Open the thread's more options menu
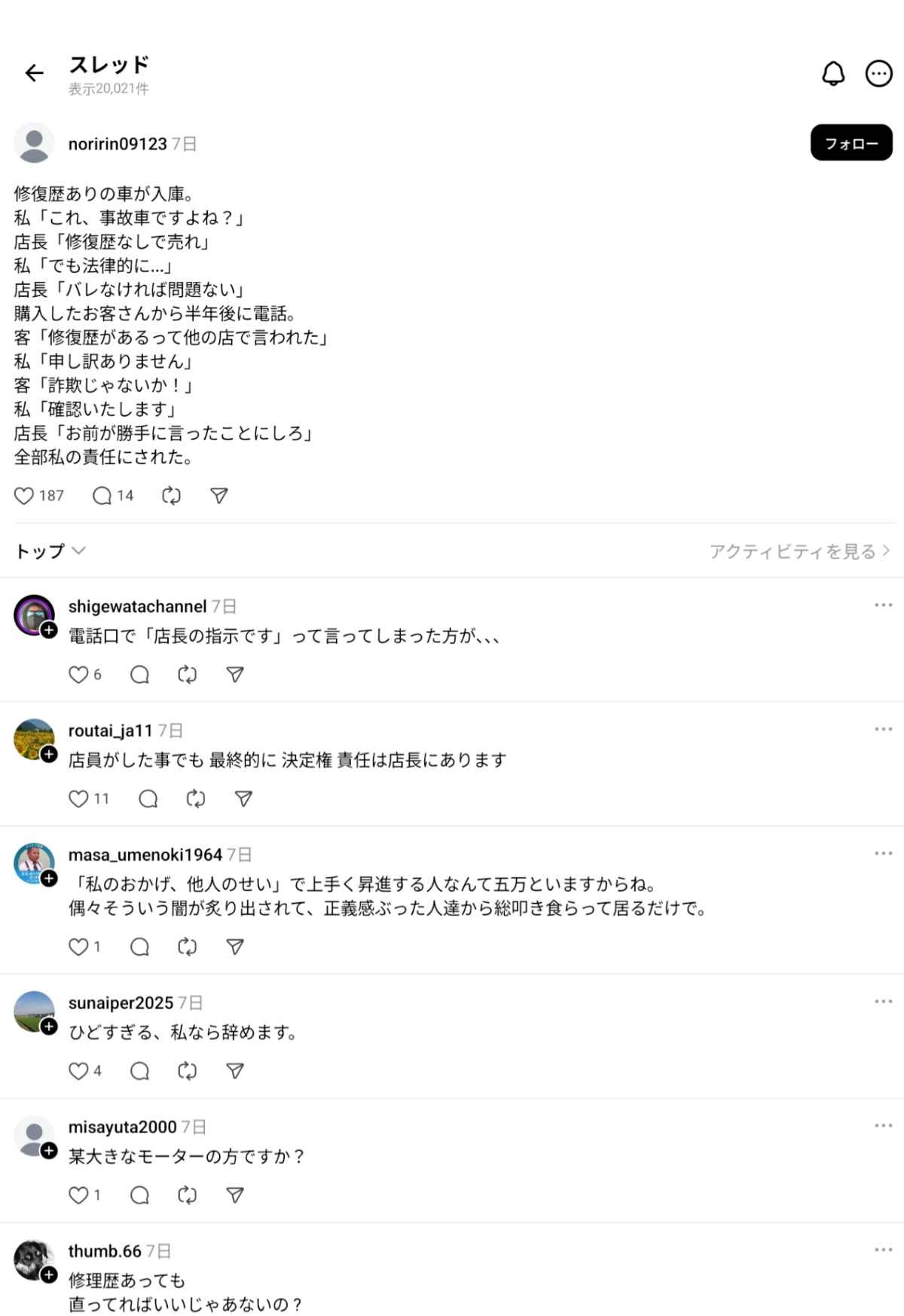 click(x=878, y=74)
